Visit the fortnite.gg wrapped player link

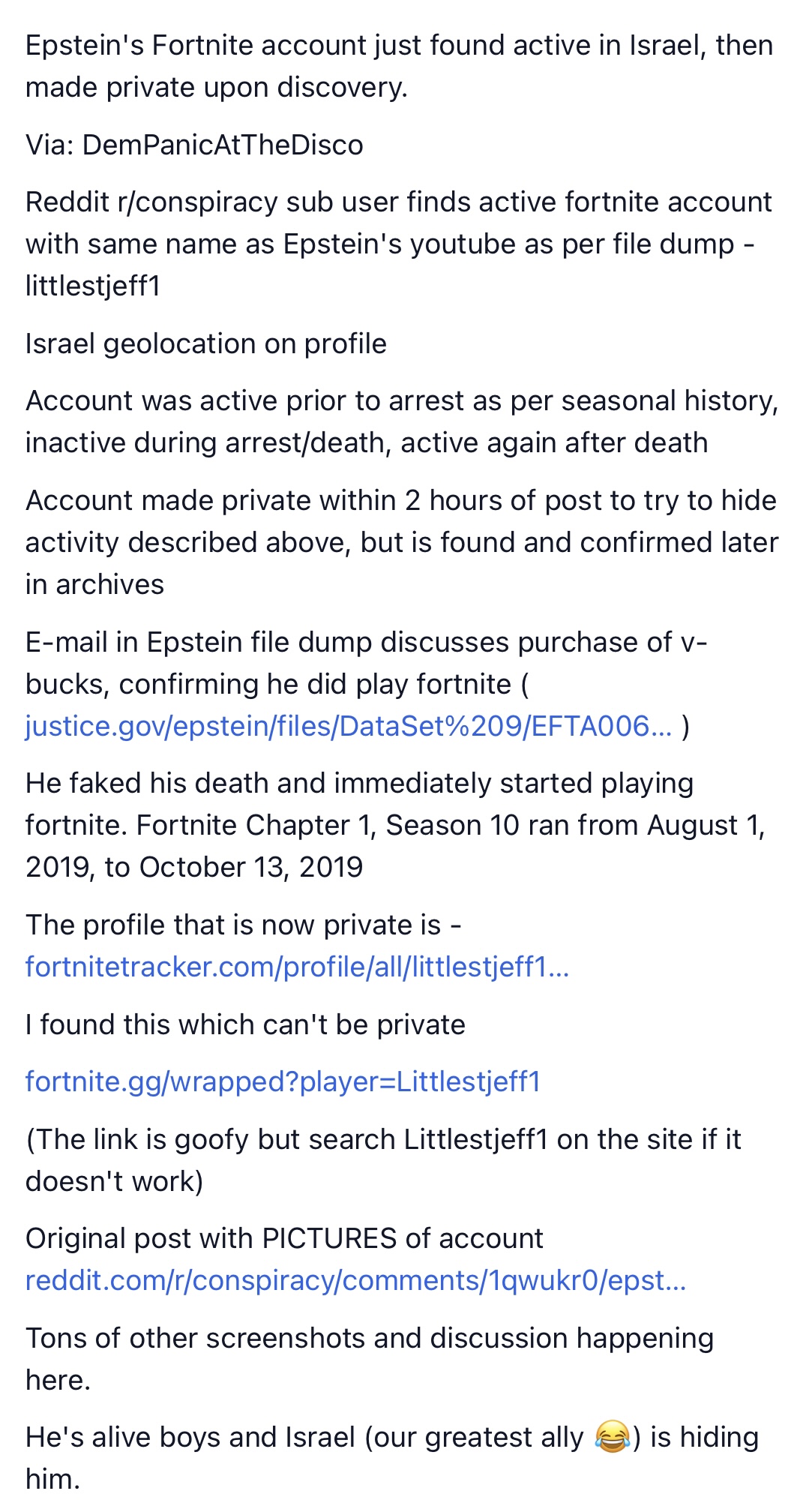click(283, 1081)
